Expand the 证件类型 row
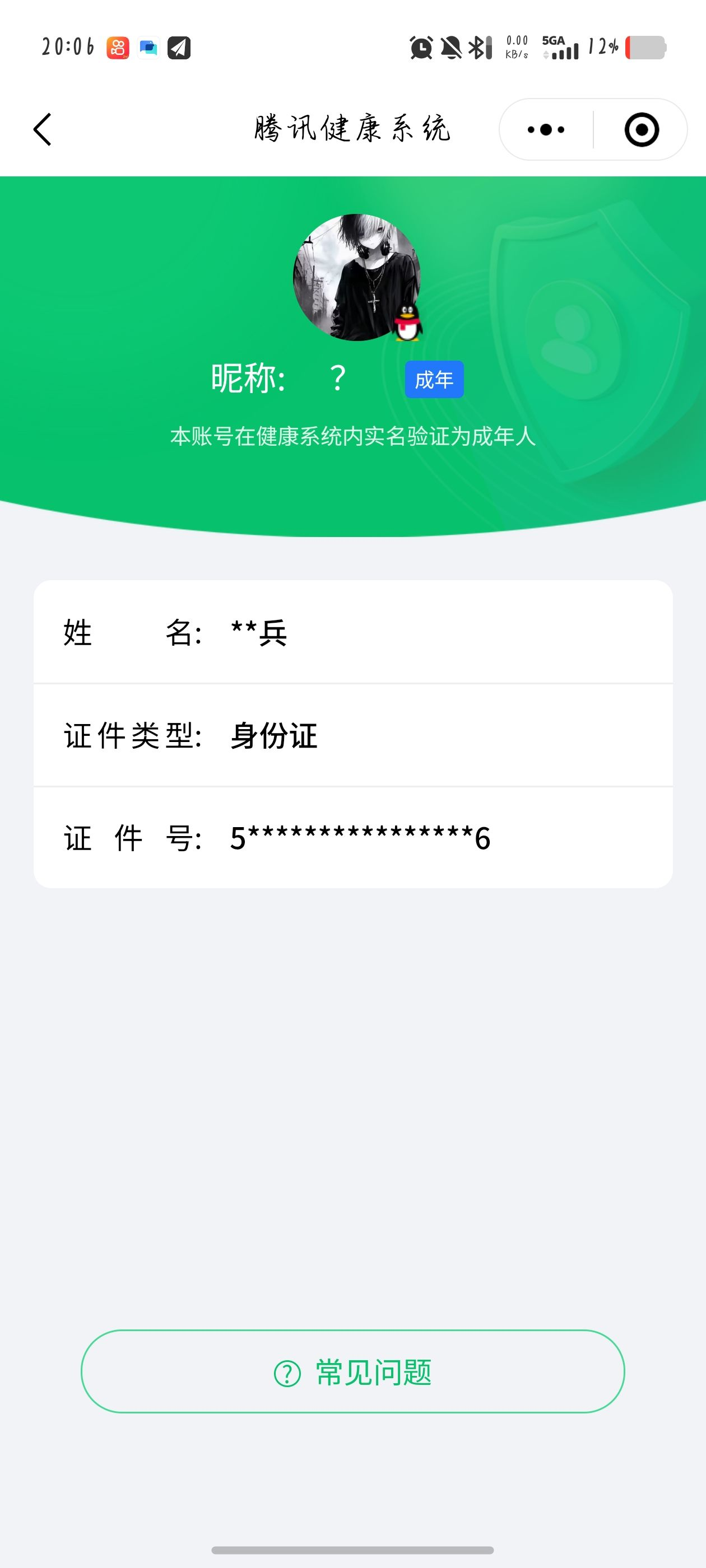 [x=352, y=736]
